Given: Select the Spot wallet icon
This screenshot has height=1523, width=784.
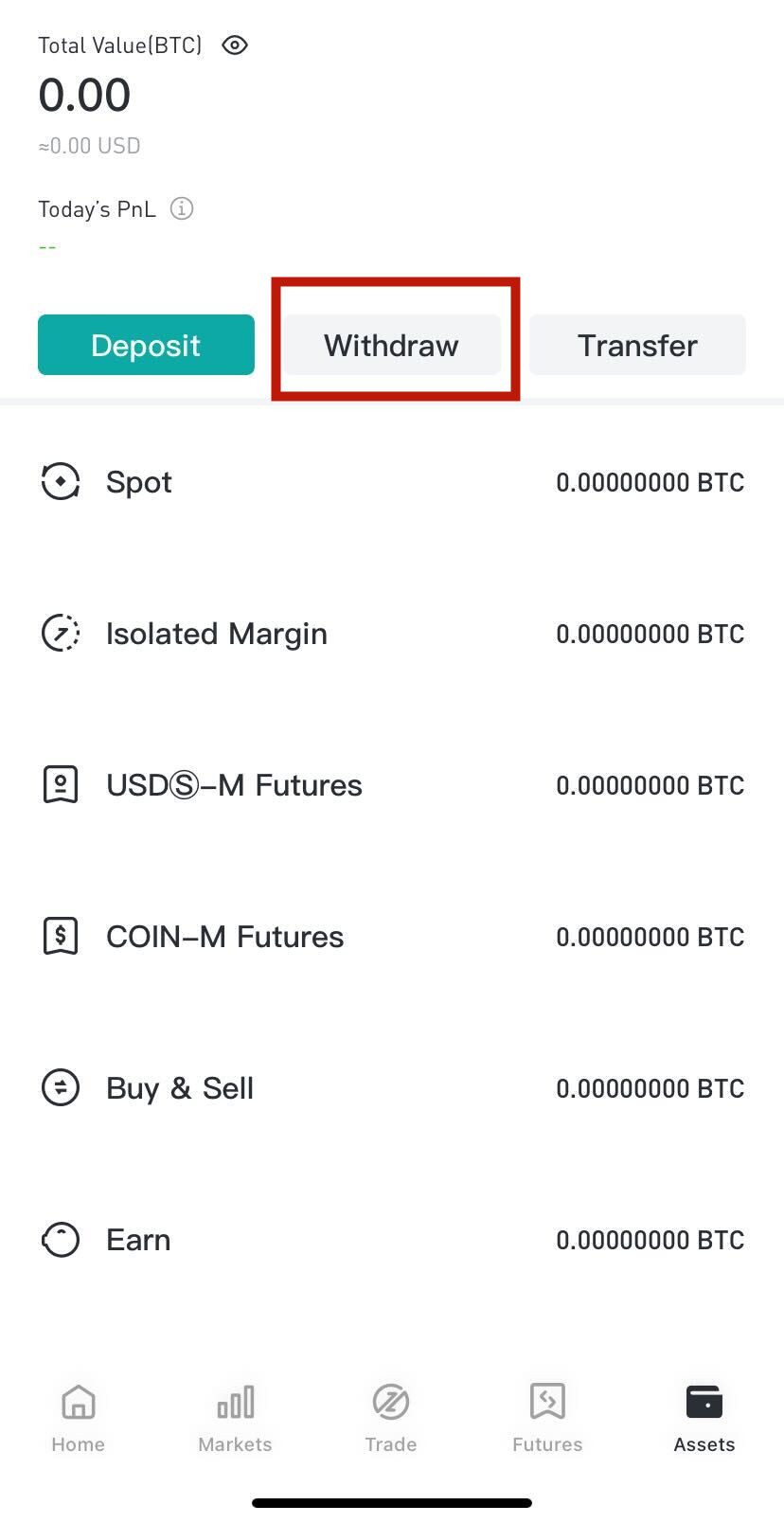Looking at the screenshot, I should (61, 481).
